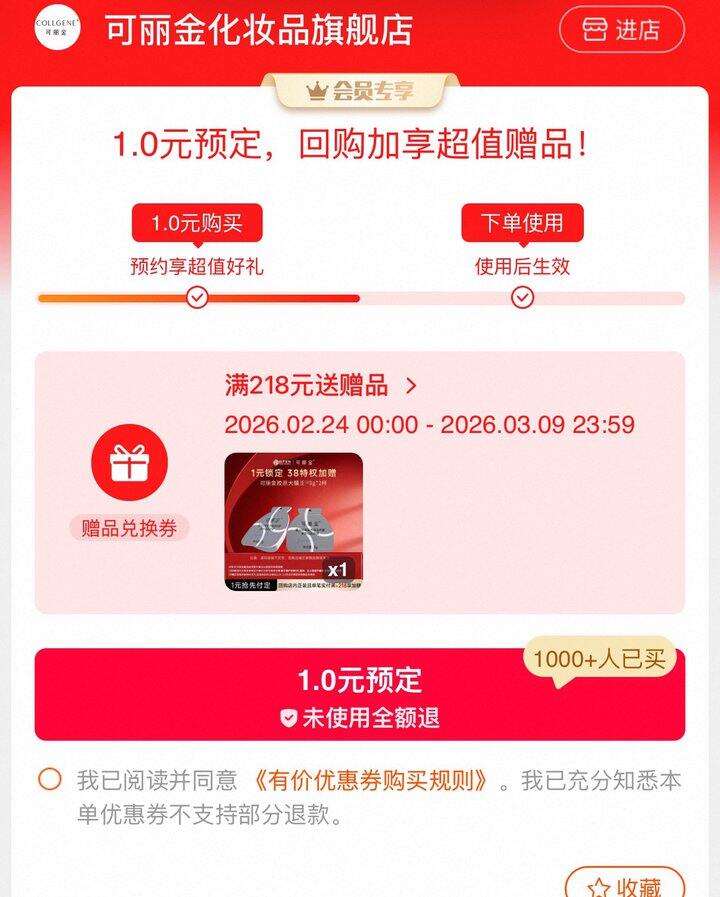
Task: Check the agreement radio for coupon rules
Action: [49, 780]
